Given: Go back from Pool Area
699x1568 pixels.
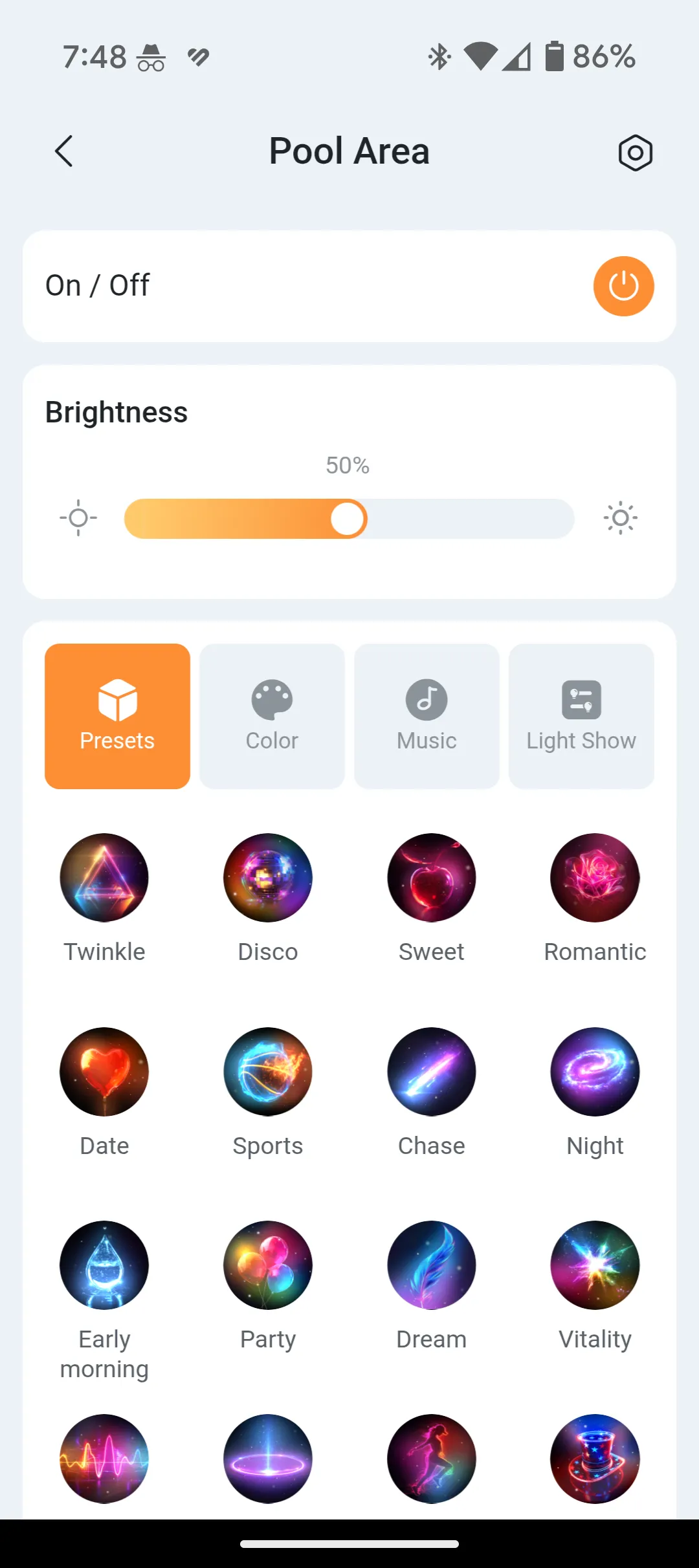Looking at the screenshot, I should point(63,151).
